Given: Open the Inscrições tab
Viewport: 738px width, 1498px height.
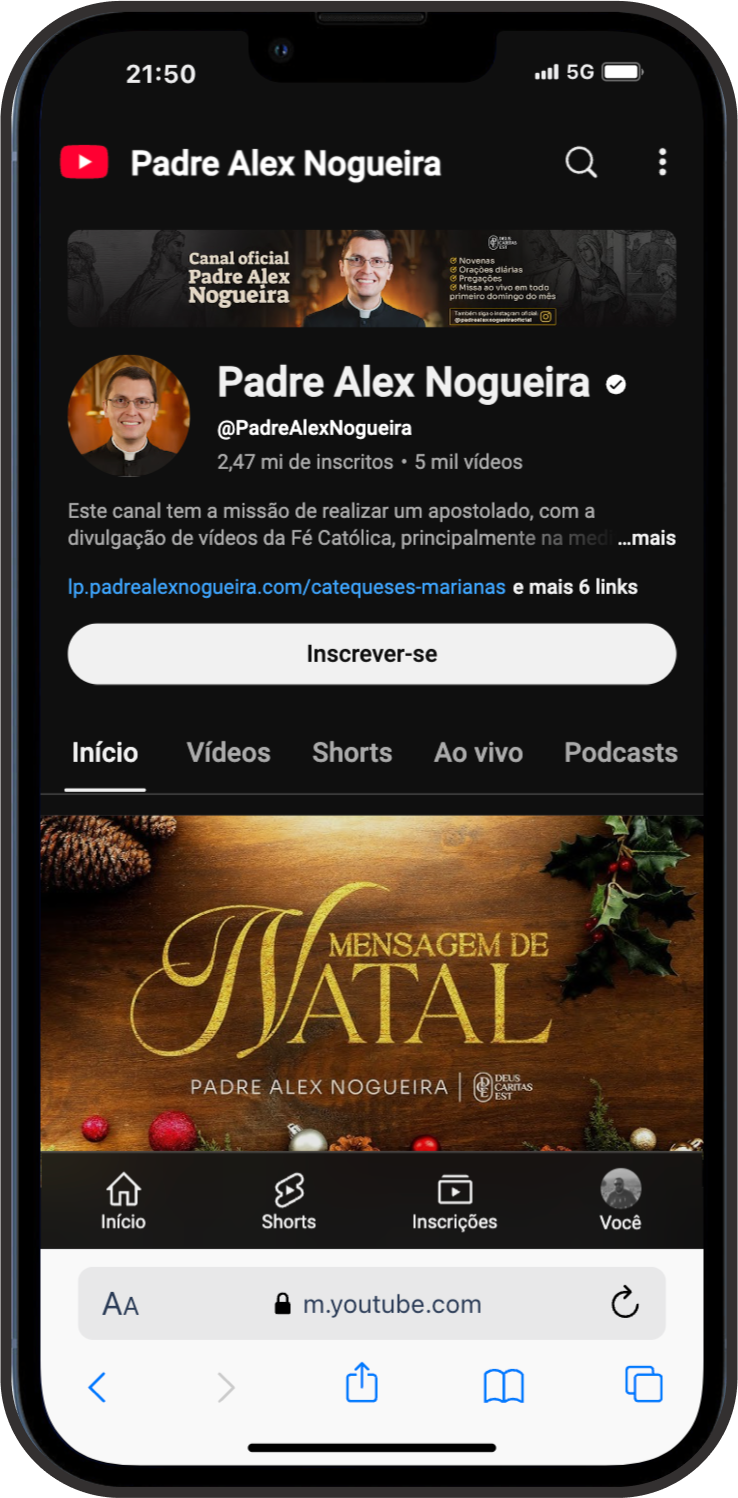Looking at the screenshot, I should pyautogui.click(x=454, y=1201).
